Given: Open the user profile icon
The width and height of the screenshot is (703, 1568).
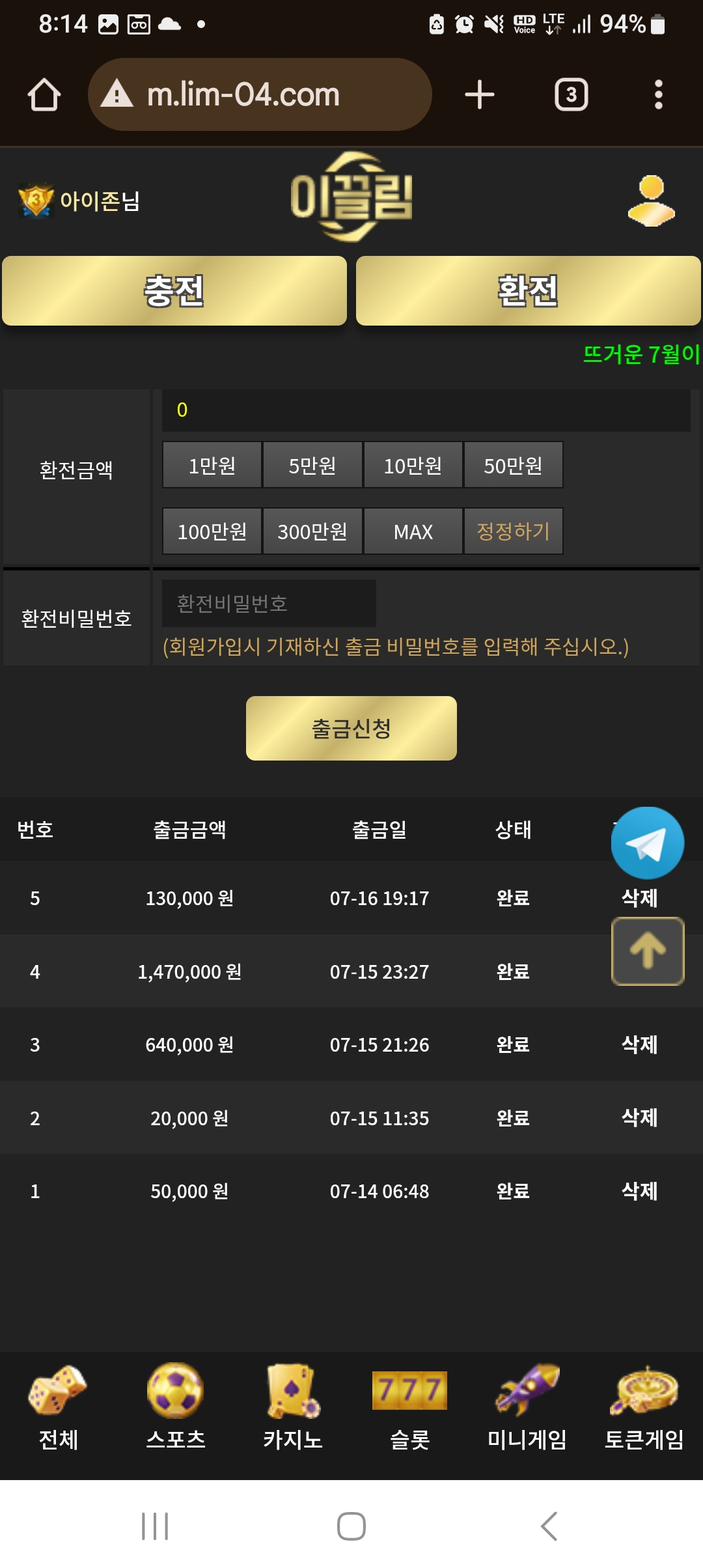Looking at the screenshot, I should click(x=651, y=201).
